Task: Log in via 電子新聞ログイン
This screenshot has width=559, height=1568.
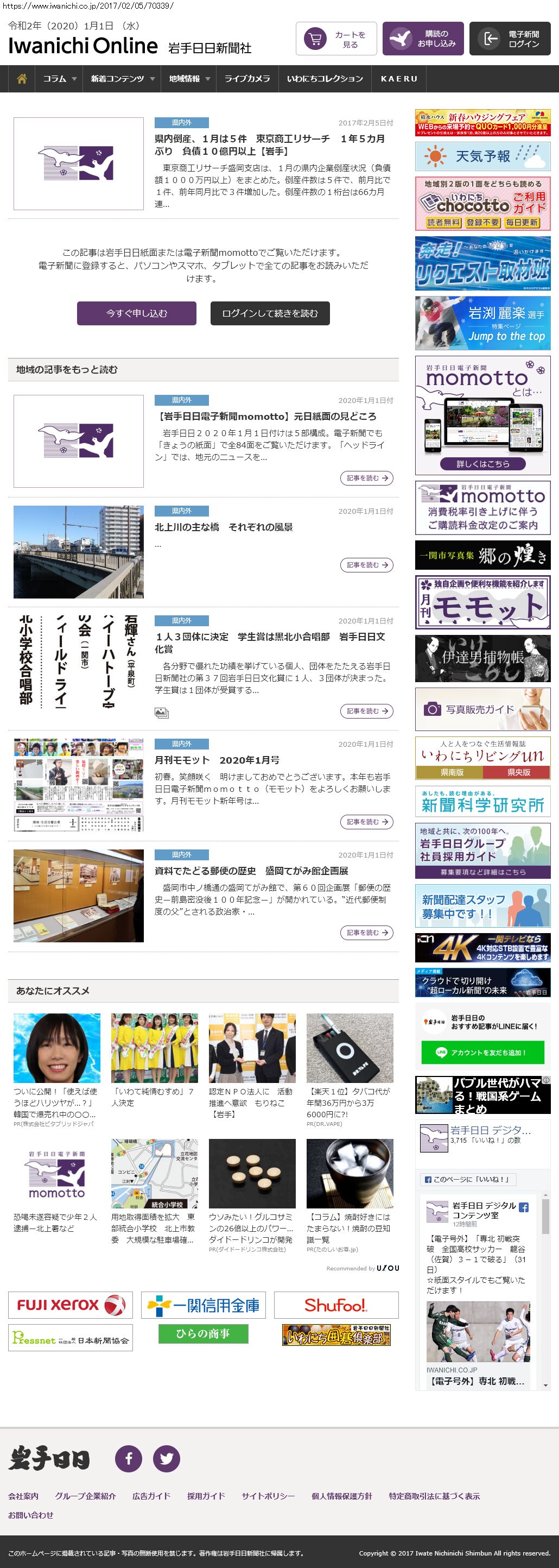Action: [510, 39]
